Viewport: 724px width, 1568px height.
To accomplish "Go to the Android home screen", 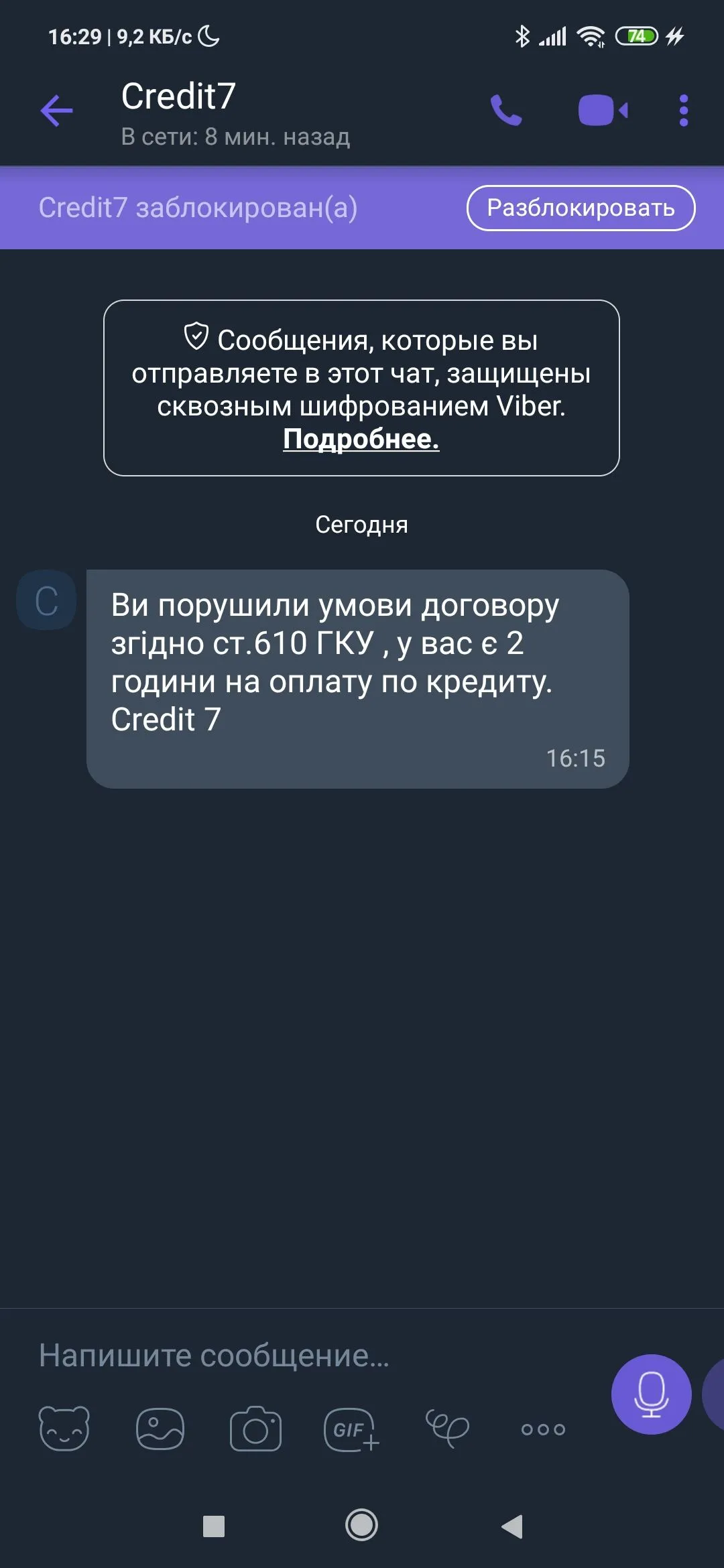I will click(x=361, y=1526).
